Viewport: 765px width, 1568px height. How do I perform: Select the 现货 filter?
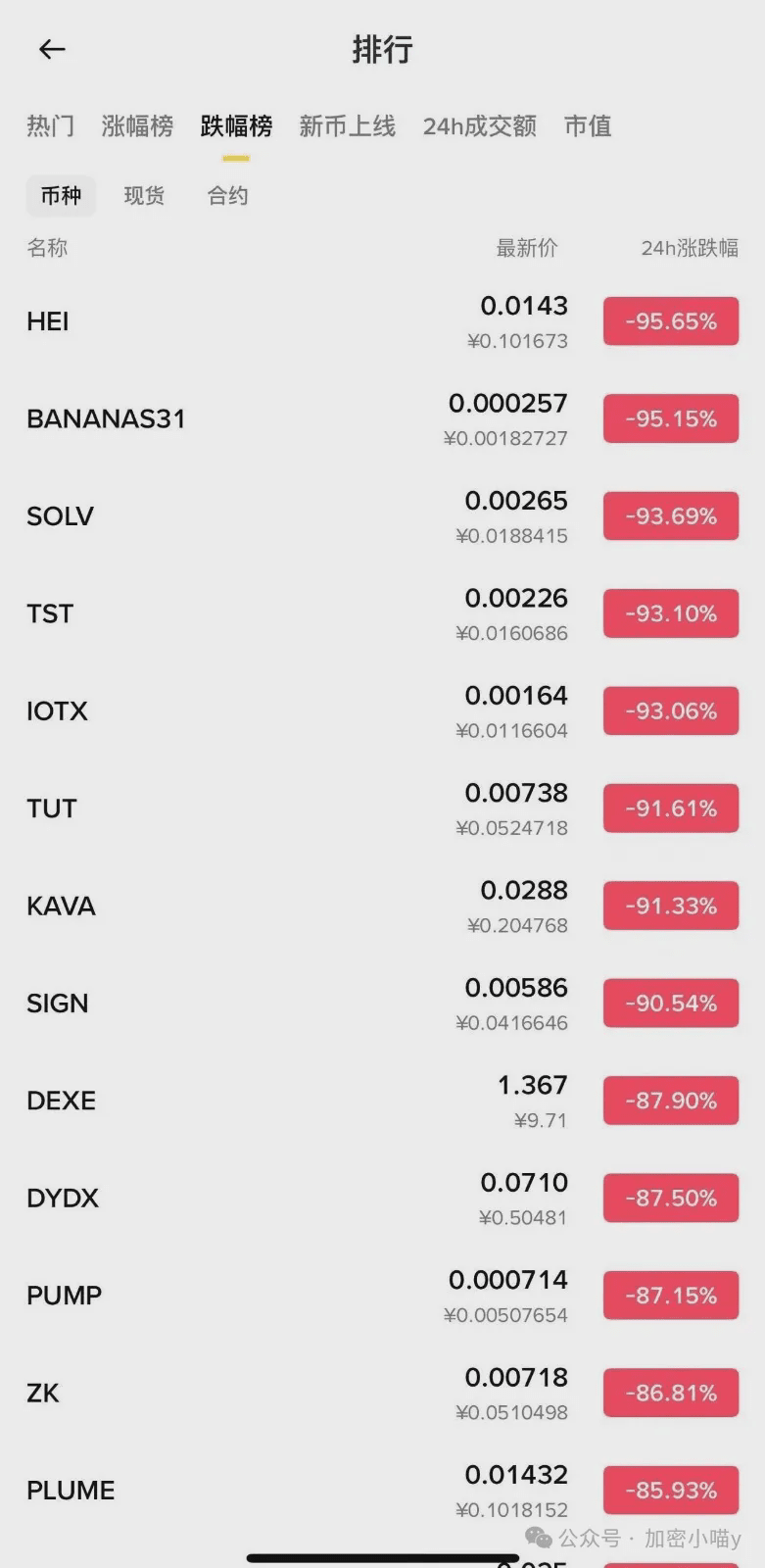click(x=144, y=196)
